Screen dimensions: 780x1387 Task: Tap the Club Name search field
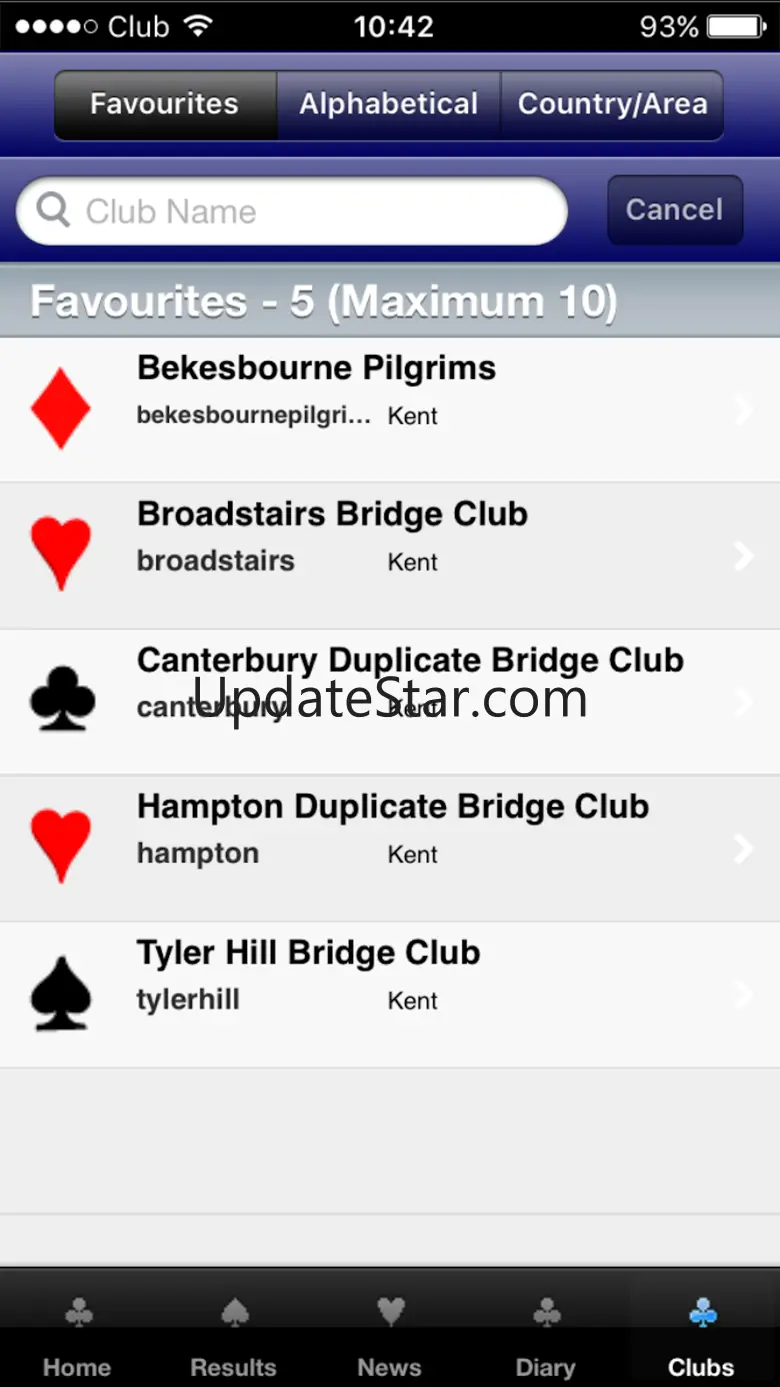click(292, 211)
